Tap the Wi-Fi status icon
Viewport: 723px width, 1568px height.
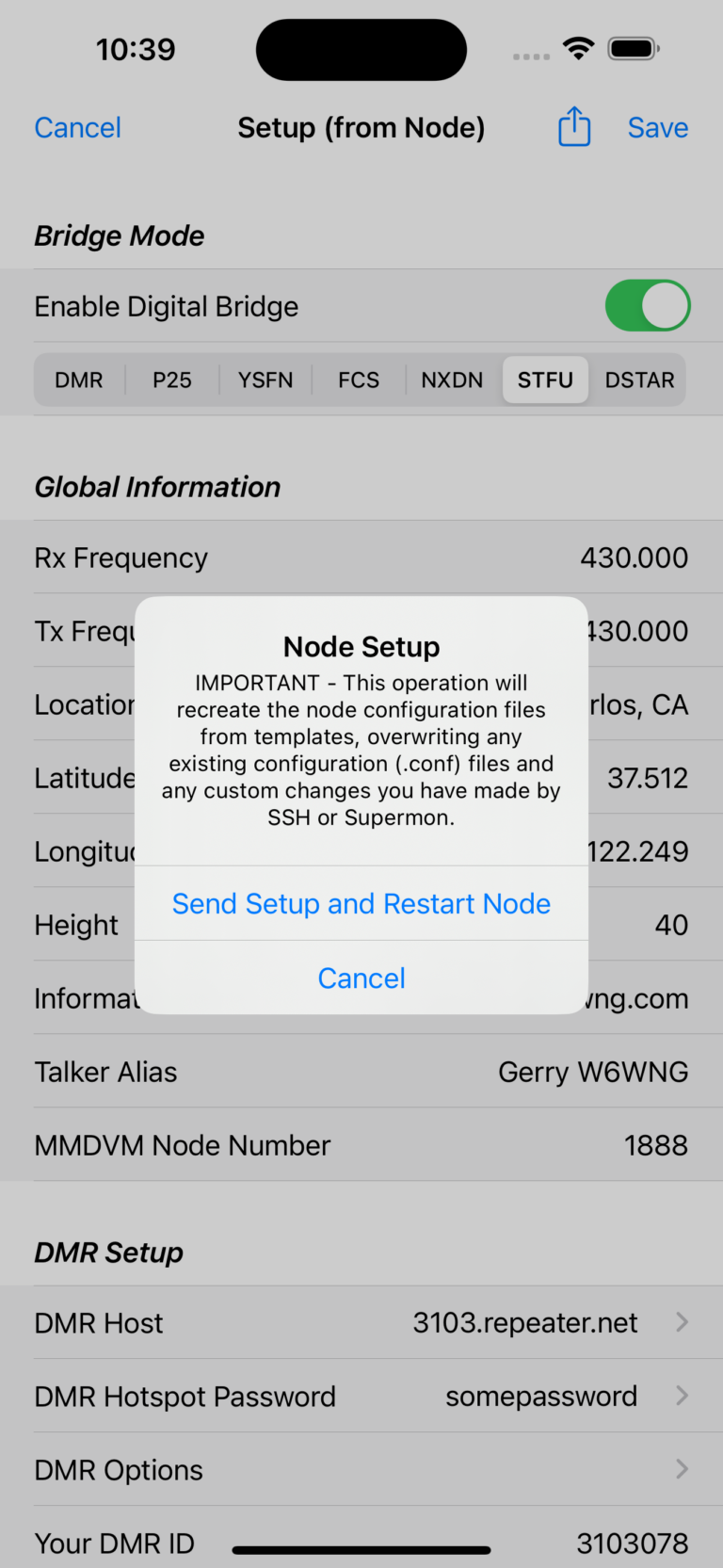tap(578, 49)
